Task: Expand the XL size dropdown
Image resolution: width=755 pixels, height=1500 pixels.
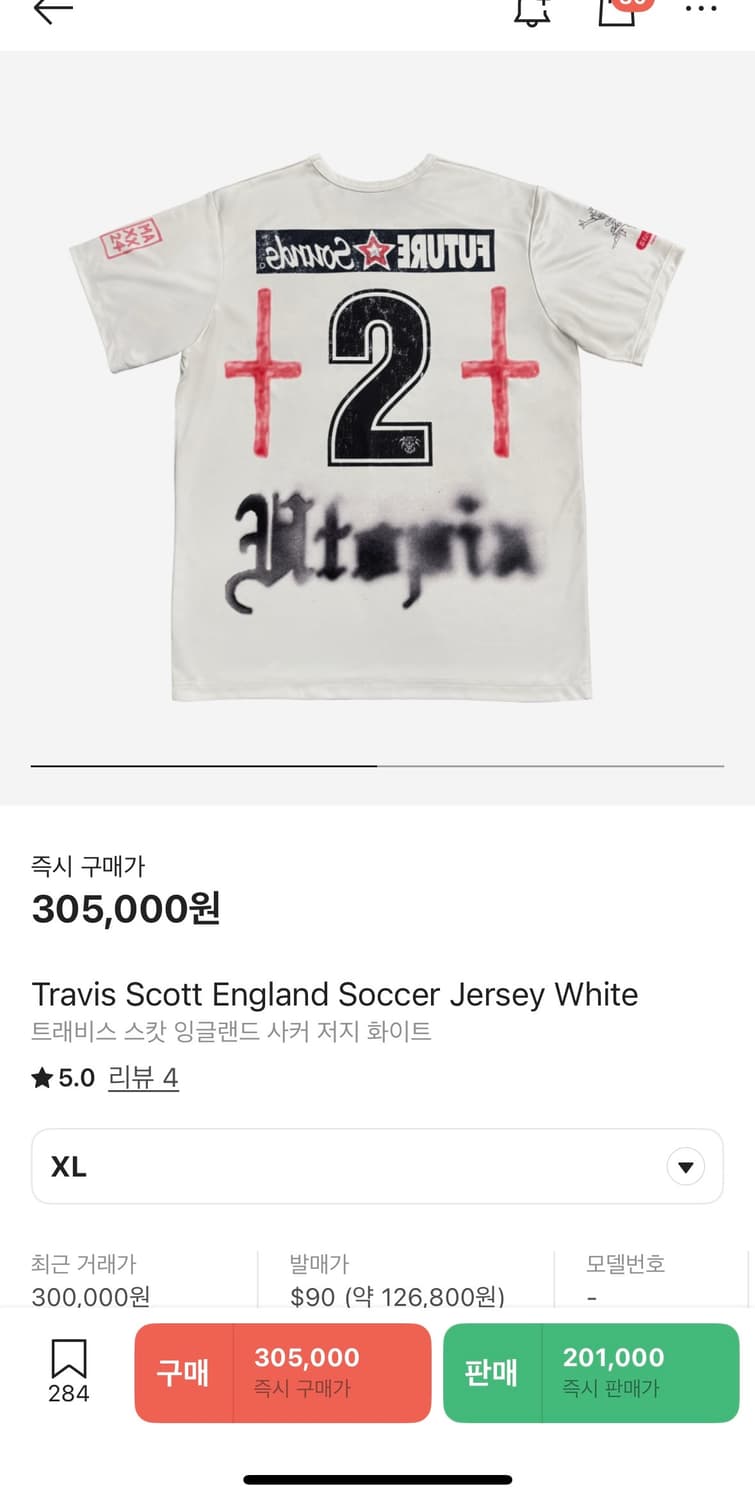Action: point(377,1166)
